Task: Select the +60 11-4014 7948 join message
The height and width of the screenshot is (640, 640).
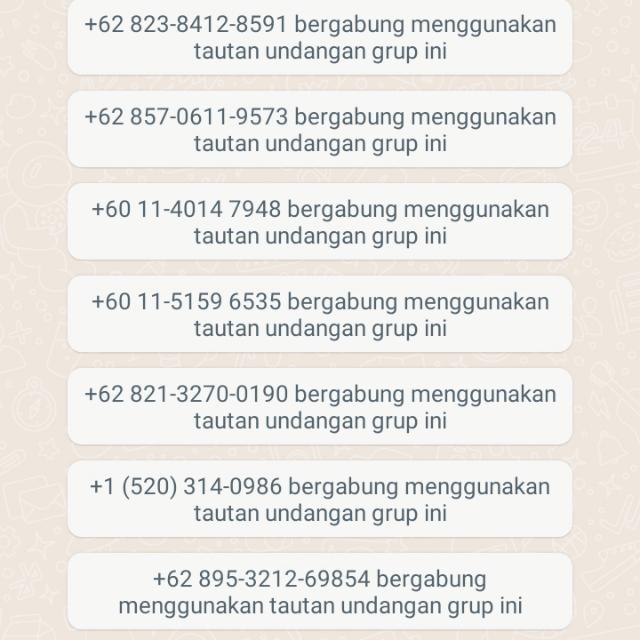Action: pyautogui.click(x=320, y=222)
